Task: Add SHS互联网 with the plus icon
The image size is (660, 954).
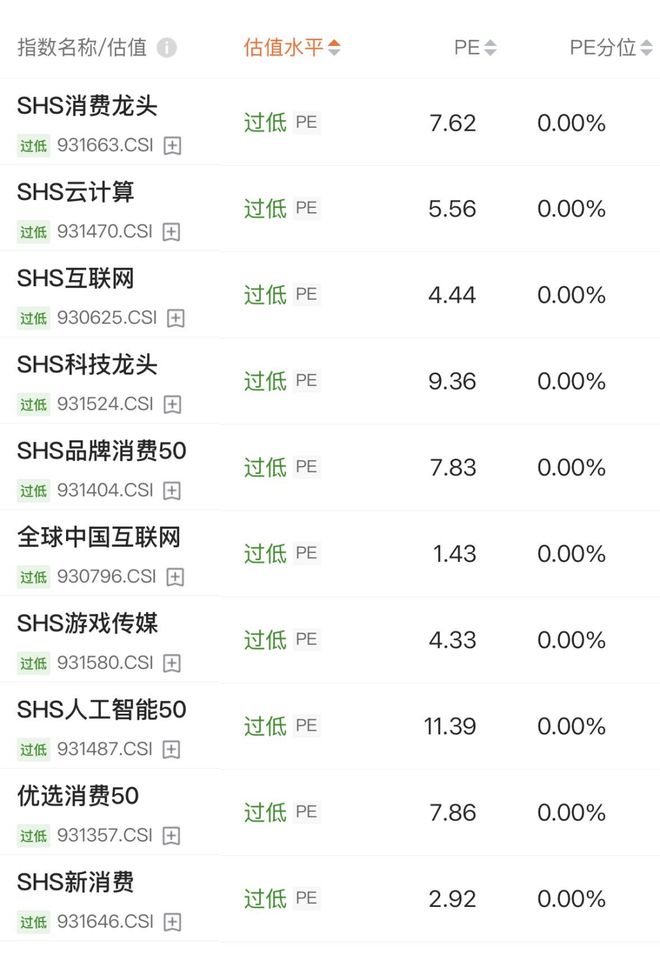Action: pyautogui.click(x=176, y=318)
